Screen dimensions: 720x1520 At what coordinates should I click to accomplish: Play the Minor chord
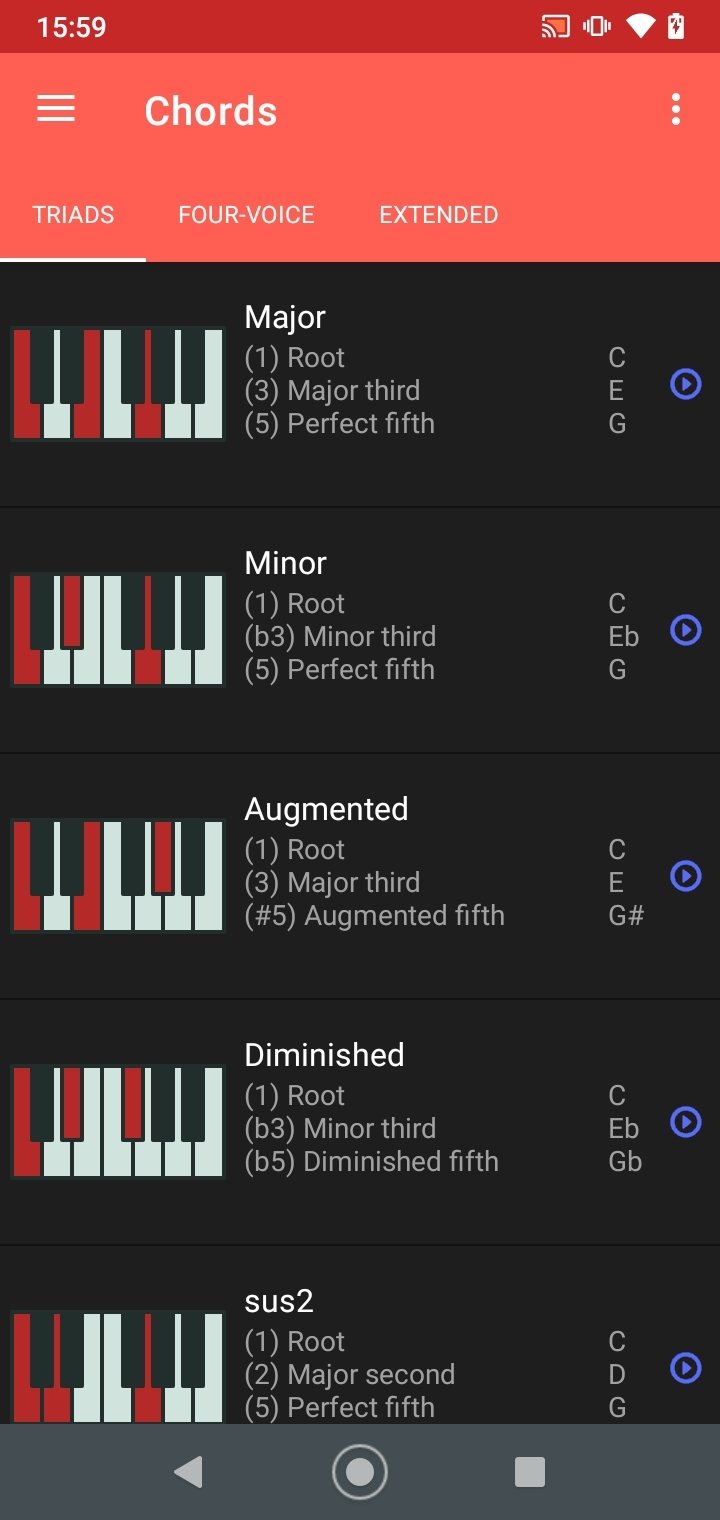685,630
